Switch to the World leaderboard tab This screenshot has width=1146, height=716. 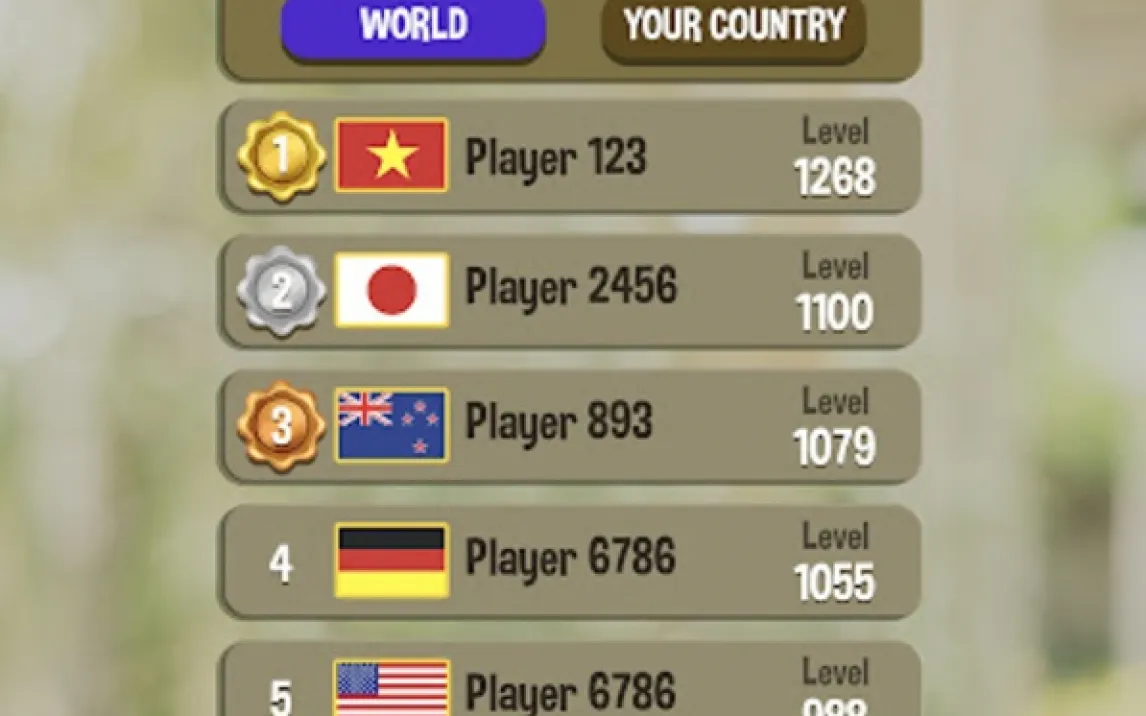(x=413, y=27)
